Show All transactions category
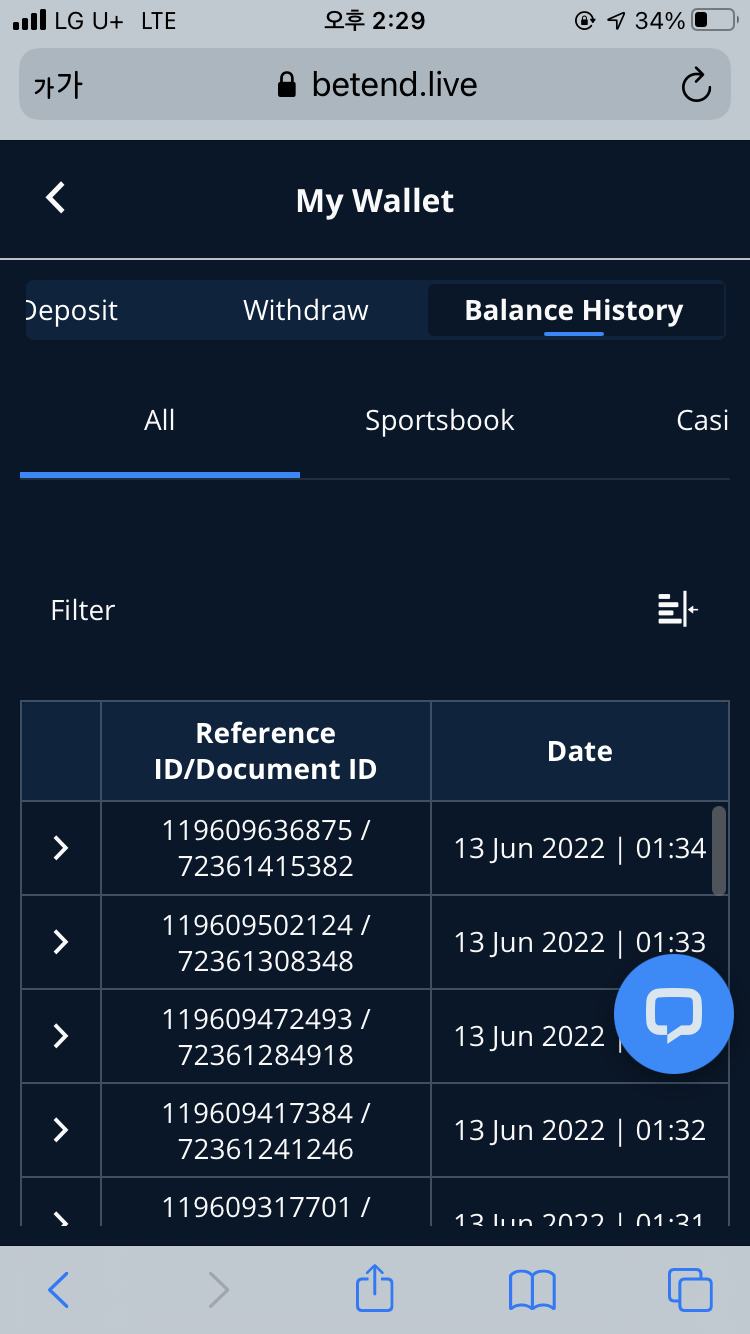This screenshot has height=1334, width=750. coord(160,420)
